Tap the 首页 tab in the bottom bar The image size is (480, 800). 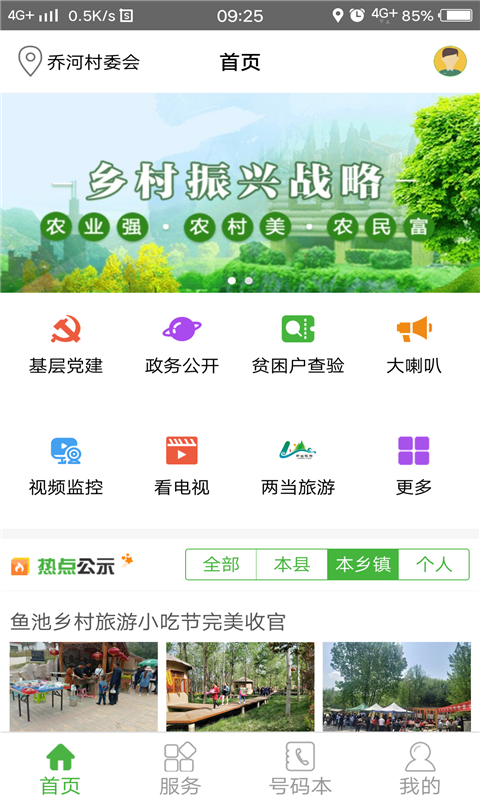pos(60,768)
